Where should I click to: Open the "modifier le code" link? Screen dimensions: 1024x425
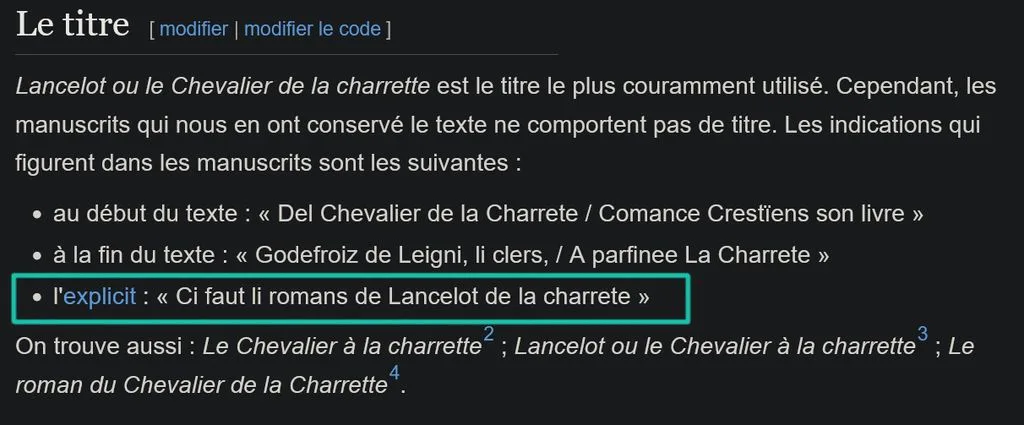click(x=312, y=29)
